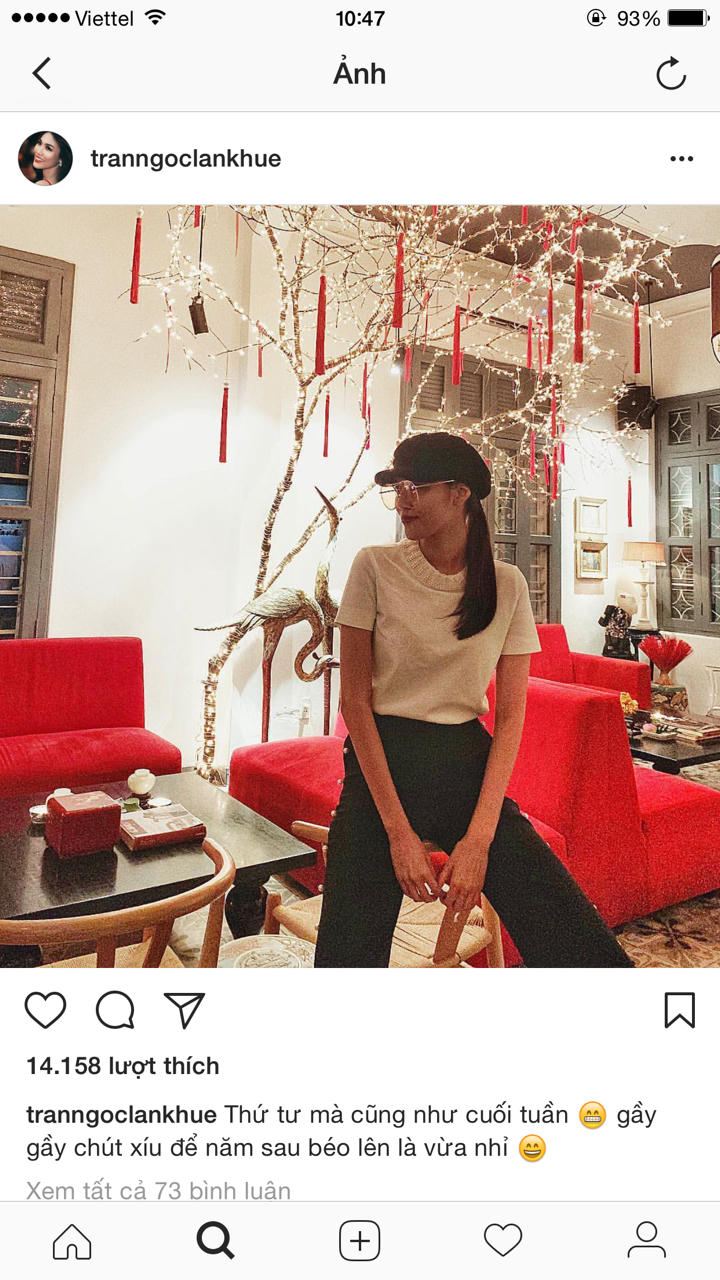This screenshot has height=1280, width=720.
Task: Refresh the photo page
Action: (671, 73)
